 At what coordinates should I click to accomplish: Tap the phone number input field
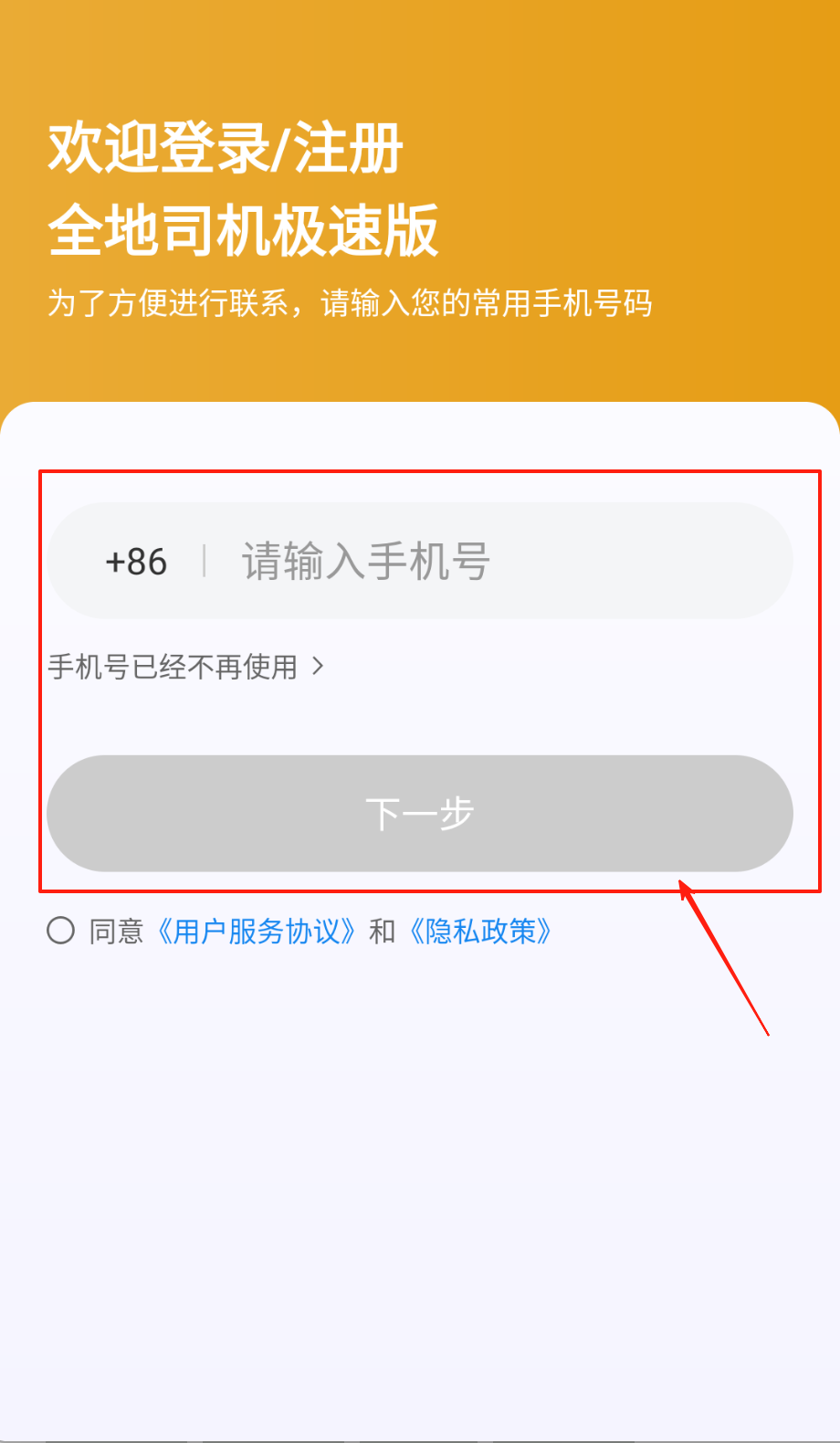click(493, 561)
